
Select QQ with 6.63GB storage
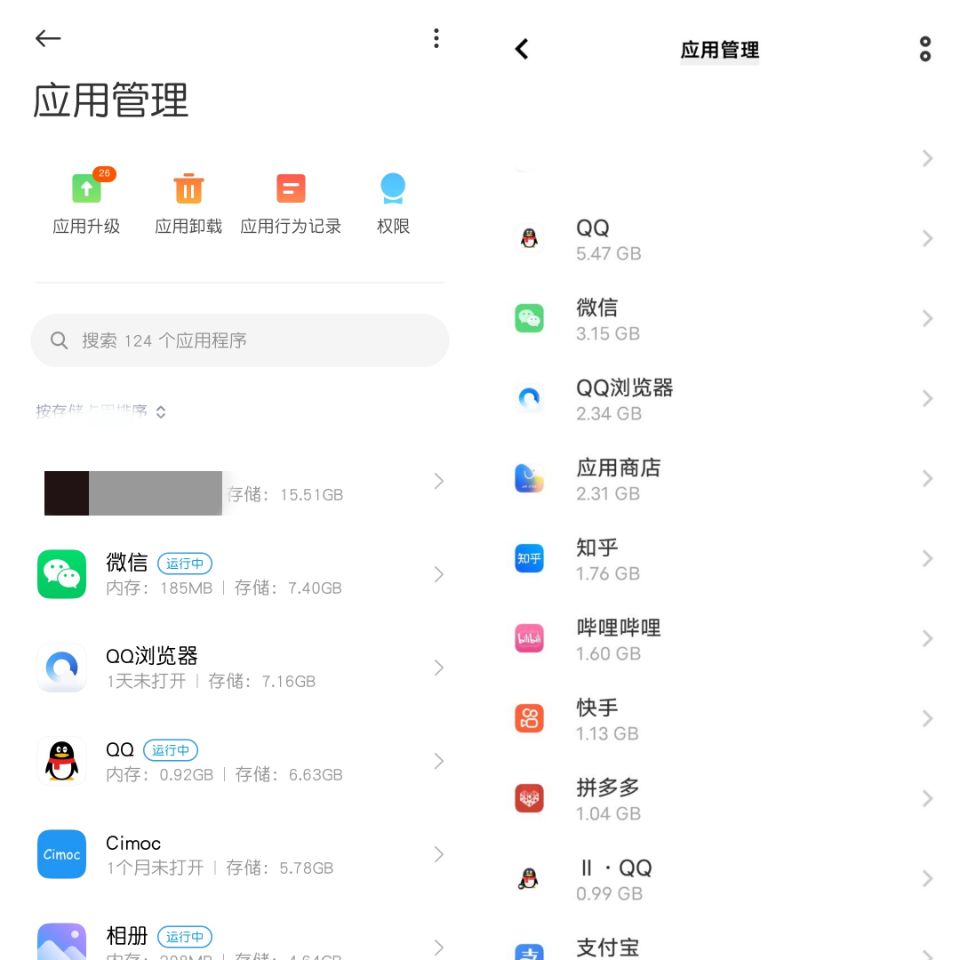[240, 761]
